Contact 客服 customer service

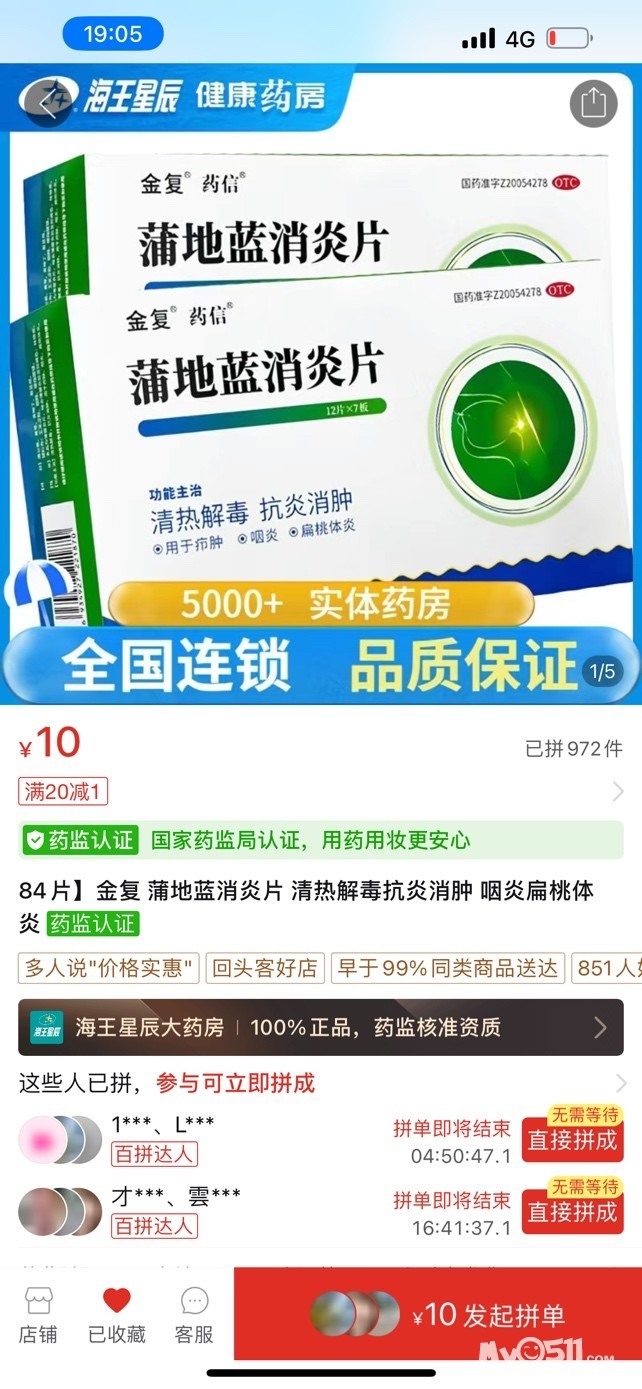click(194, 1315)
